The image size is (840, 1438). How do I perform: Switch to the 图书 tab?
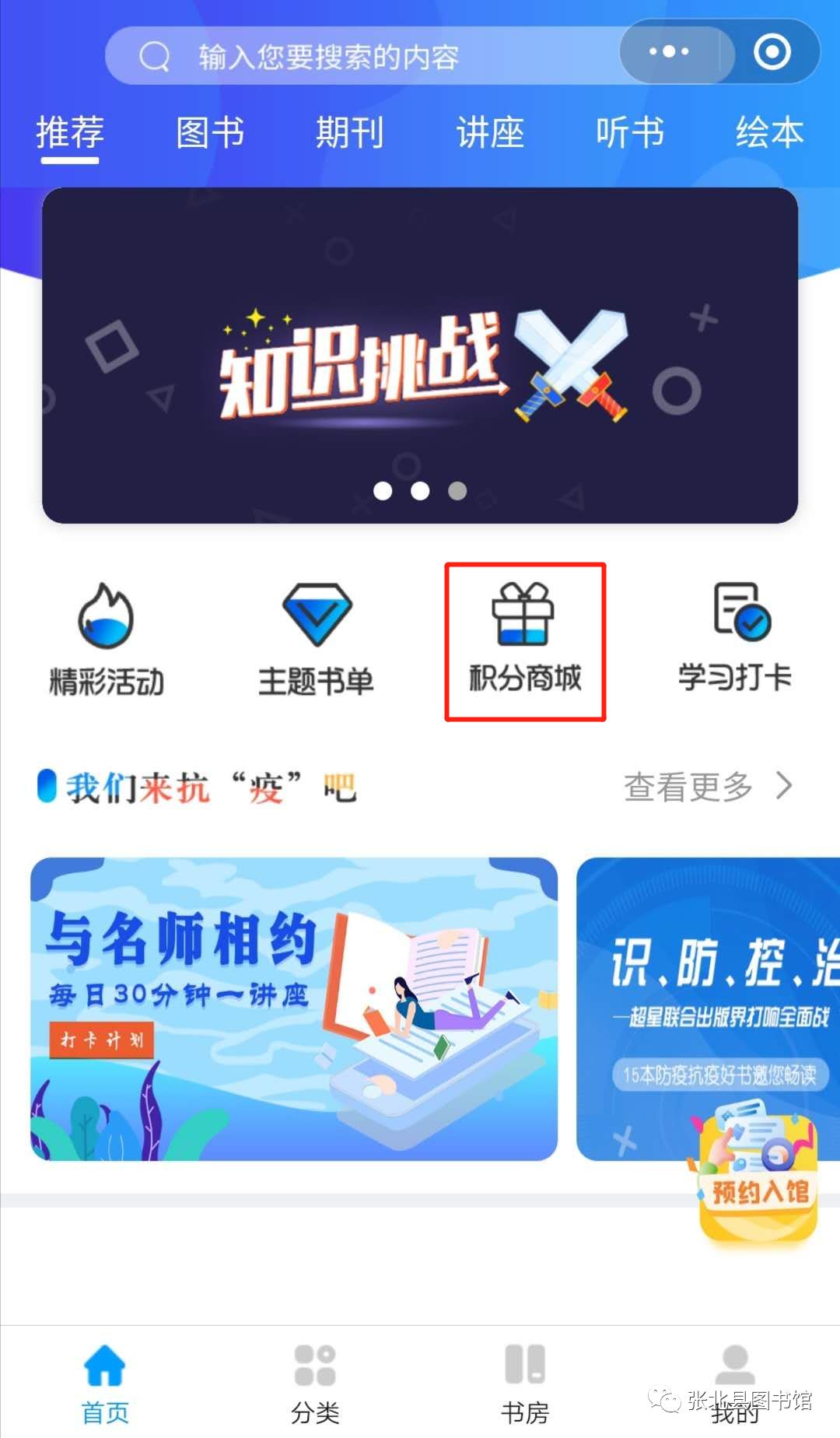pos(210,132)
